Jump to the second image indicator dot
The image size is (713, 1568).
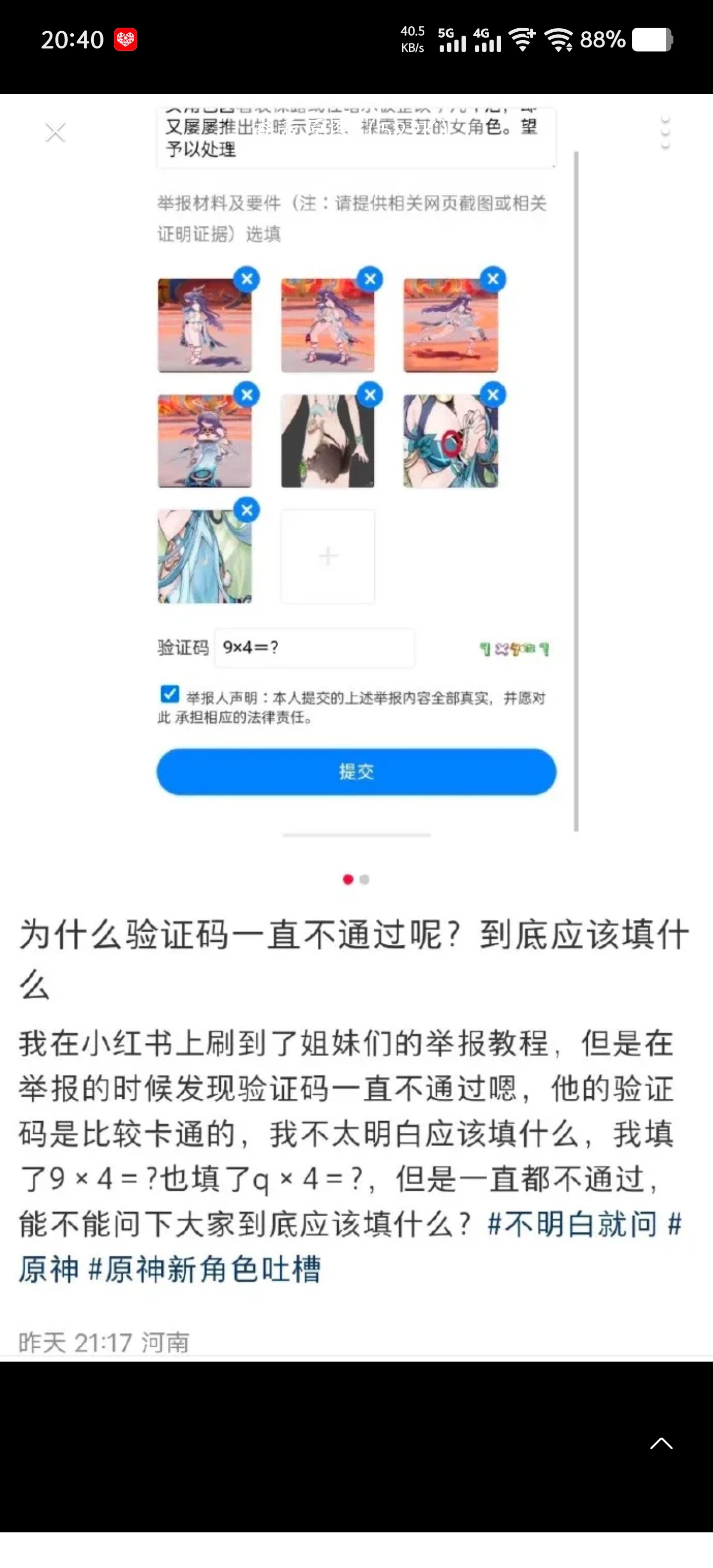click(x=365, y=880)
